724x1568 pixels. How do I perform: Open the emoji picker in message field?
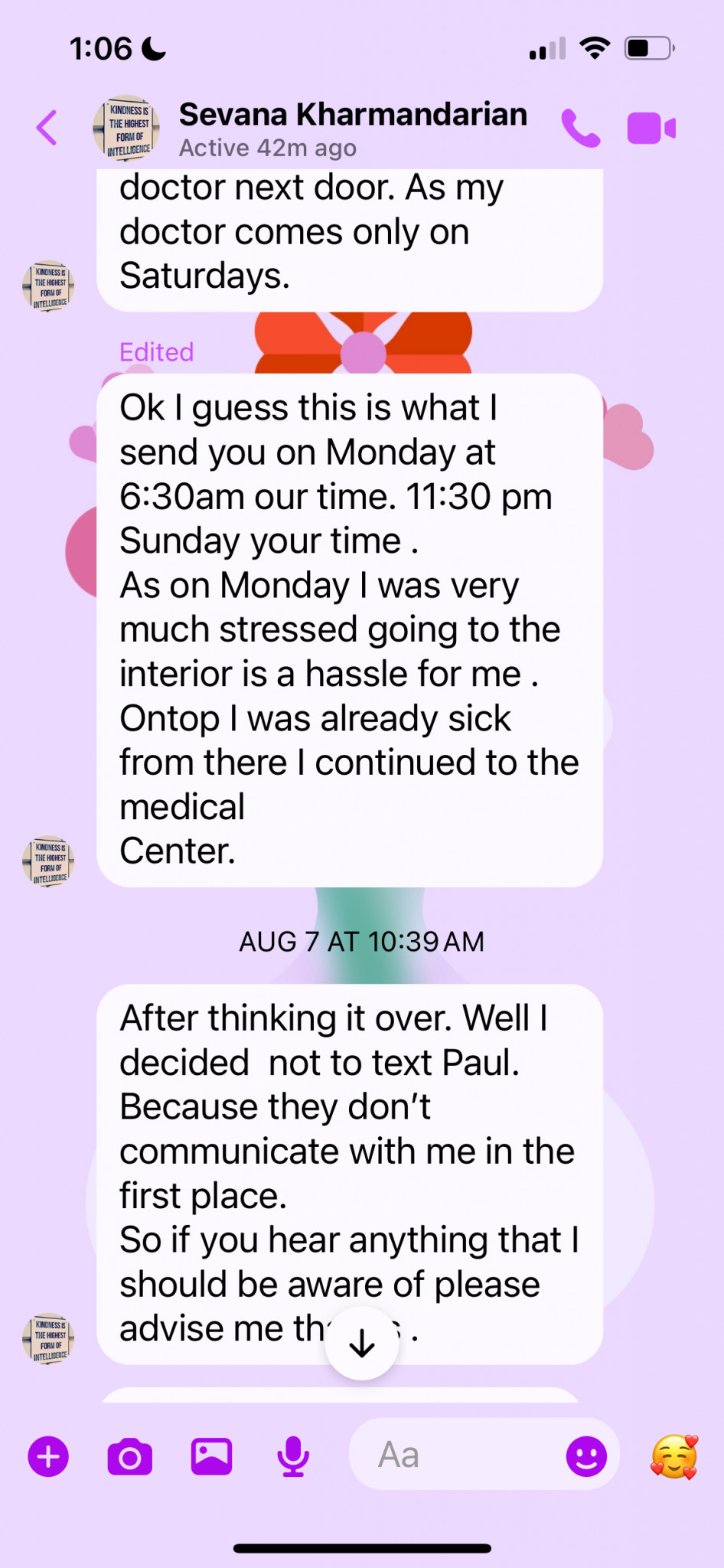click(x=587, y=1456)
